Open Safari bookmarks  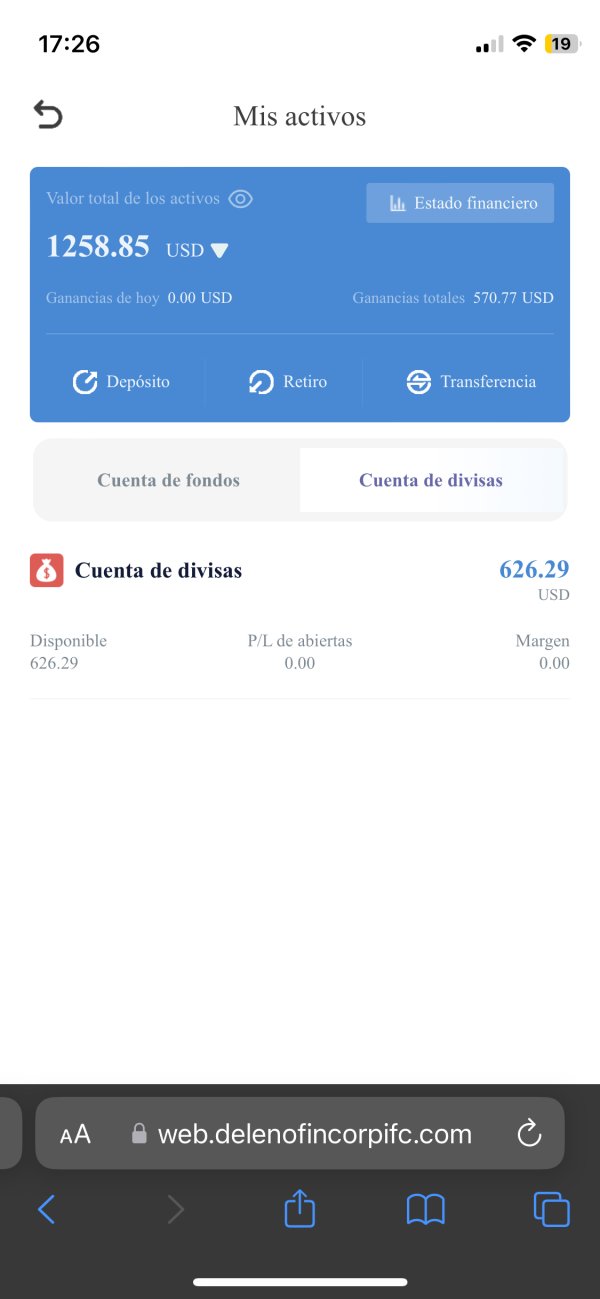tap(425, 1210)
